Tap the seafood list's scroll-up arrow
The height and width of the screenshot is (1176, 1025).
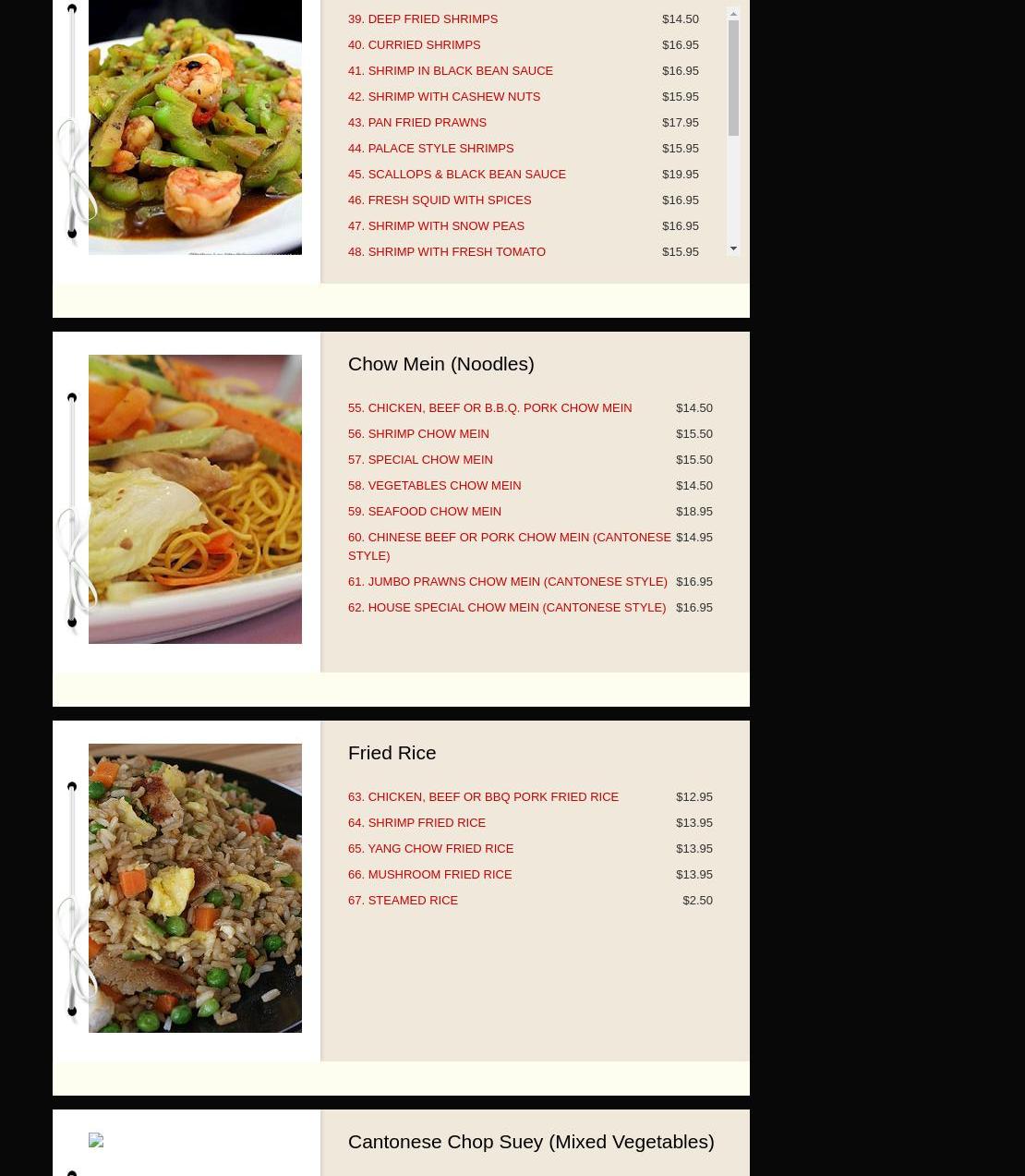pyautogui.click(x=733, y=14)
